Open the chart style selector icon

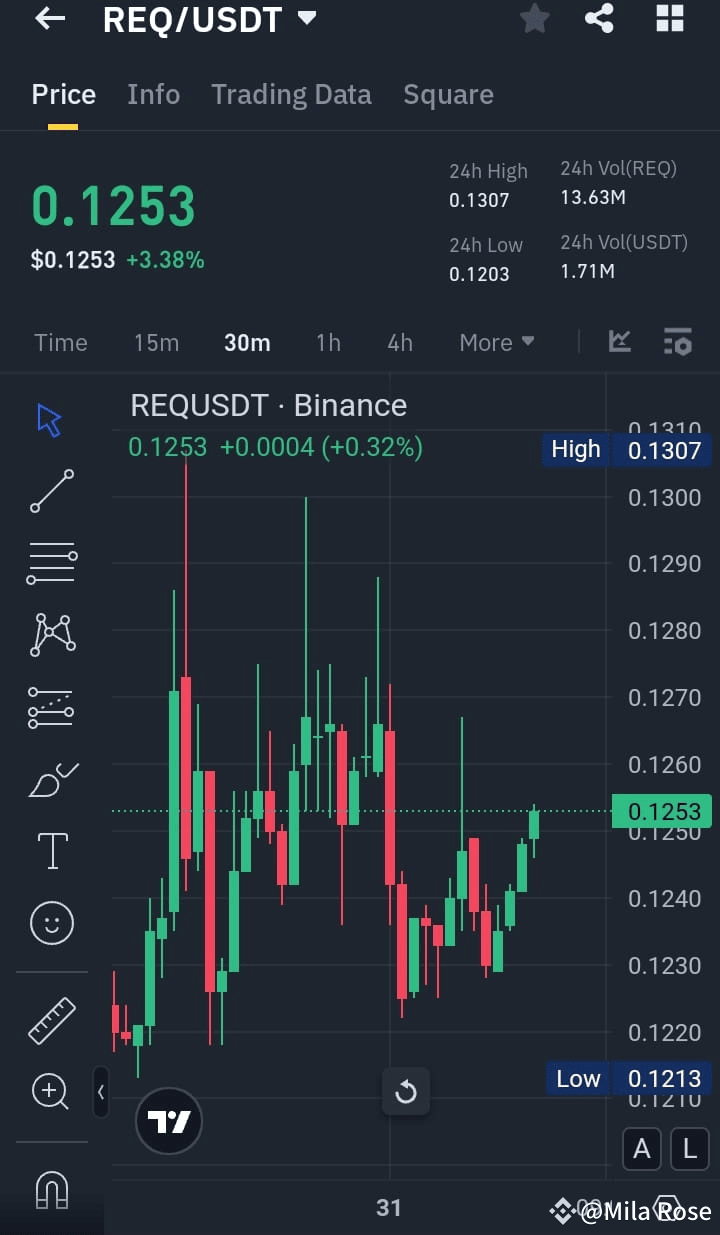(x=619, y=341)
